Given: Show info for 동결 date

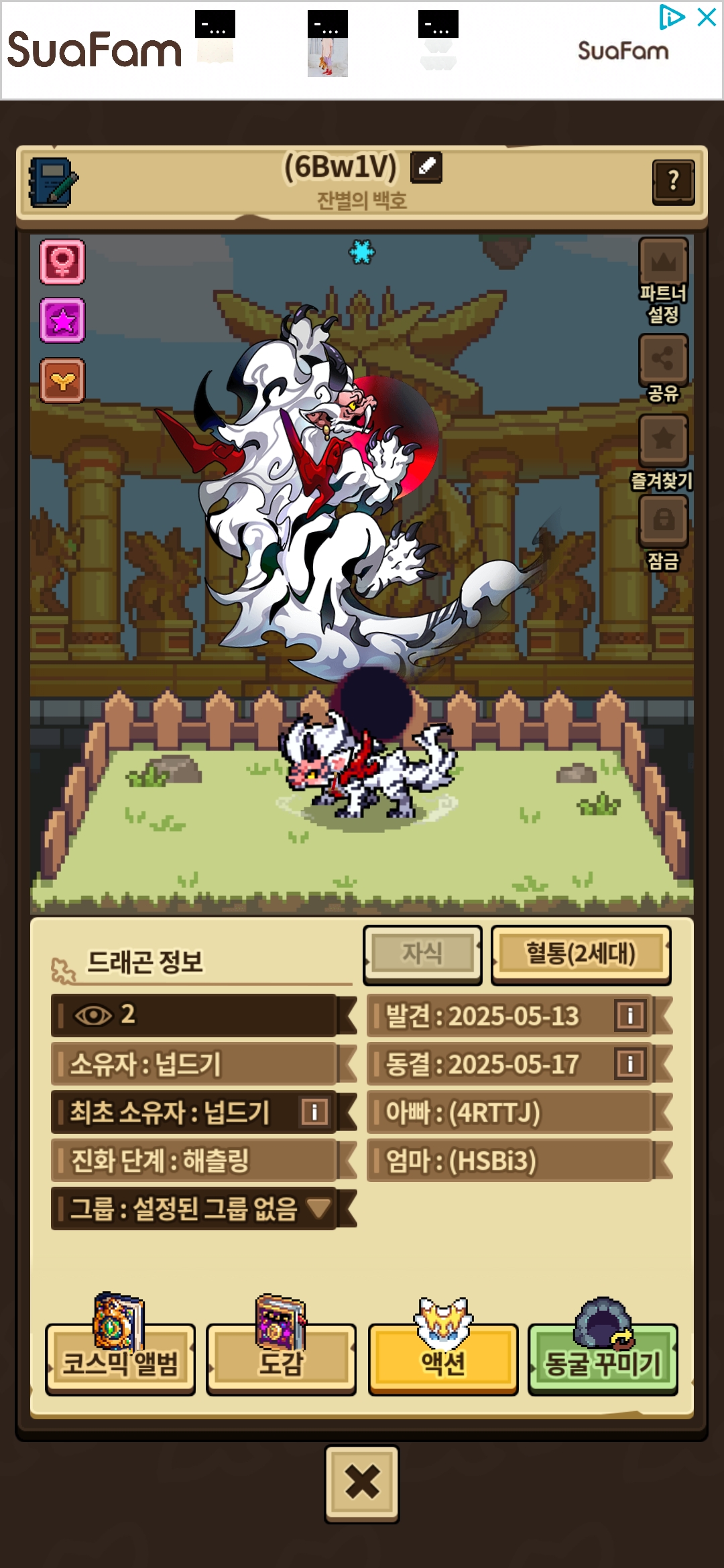Looking at the screenshot, I should [630, 1064].
